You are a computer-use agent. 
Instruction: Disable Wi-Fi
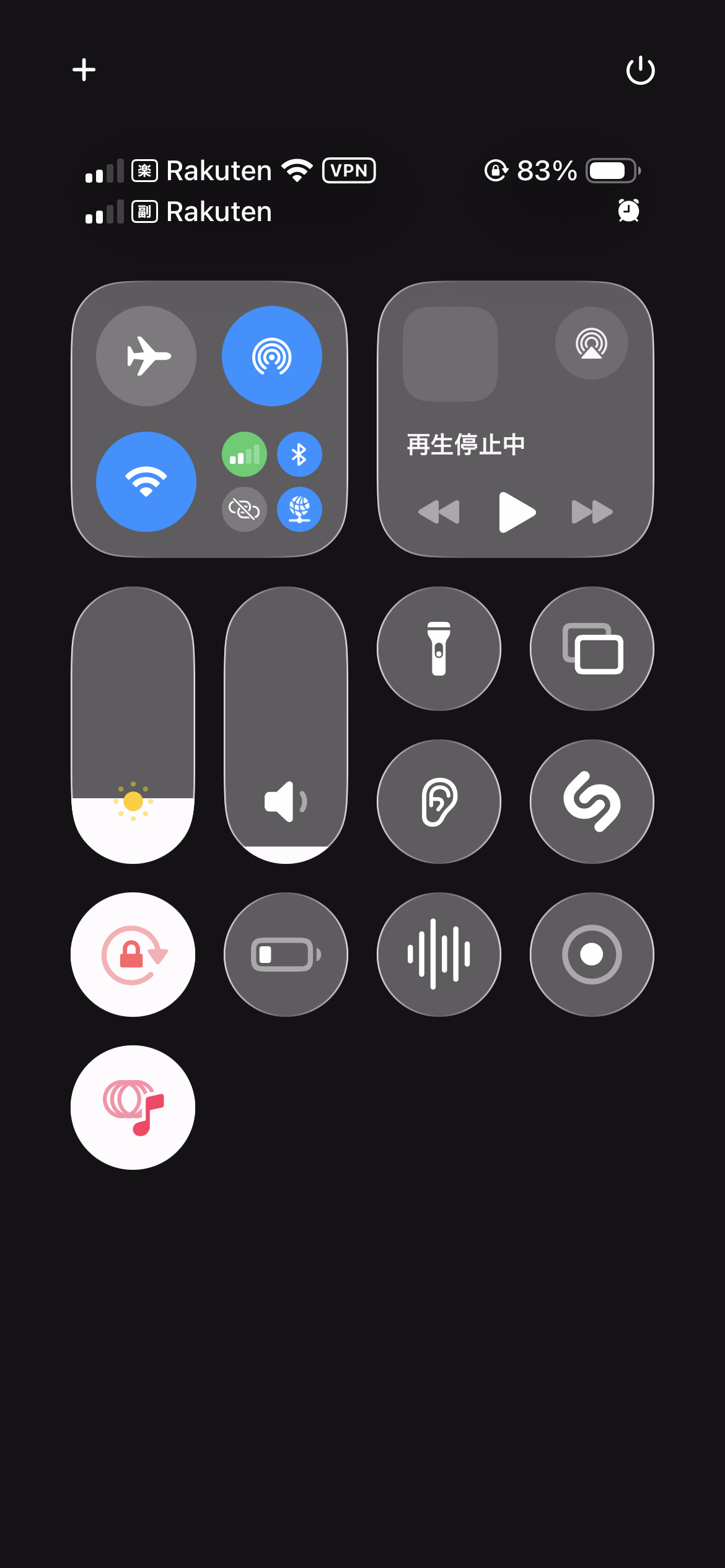click(x=146, y=481)
